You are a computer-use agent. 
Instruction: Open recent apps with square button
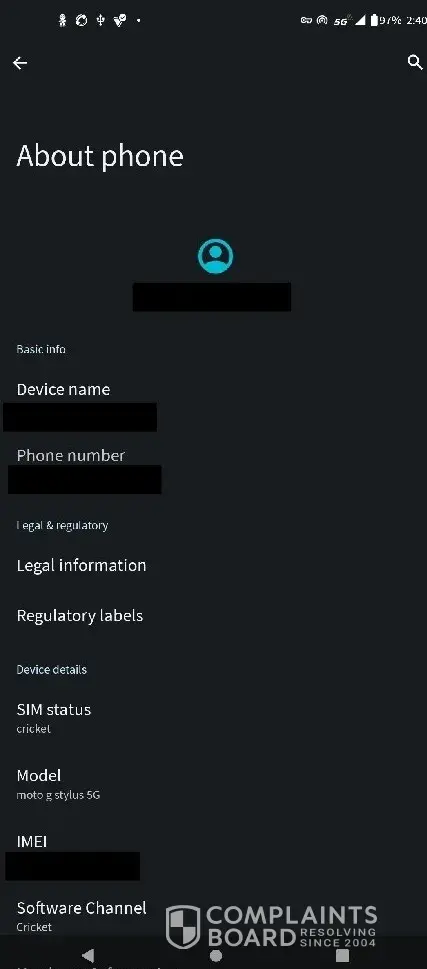click(342, 955)
